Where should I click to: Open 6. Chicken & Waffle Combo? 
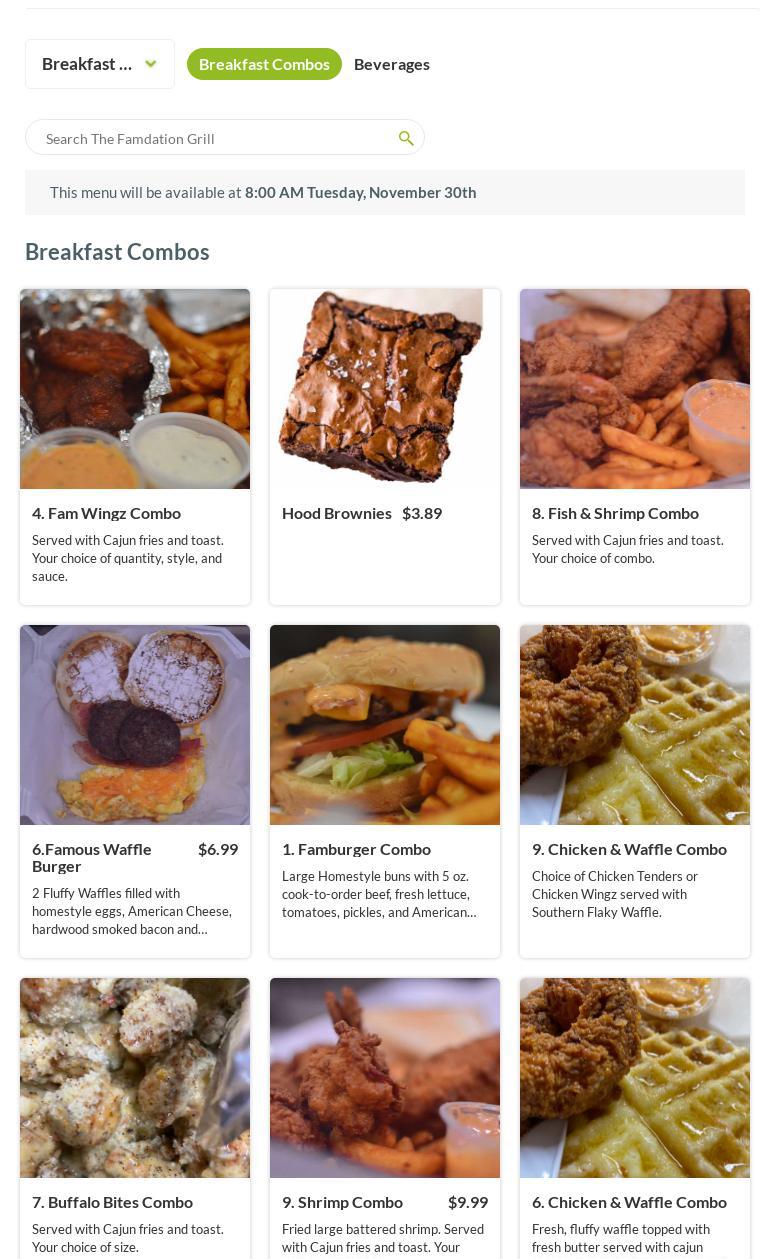click(x=635, y=1118)
